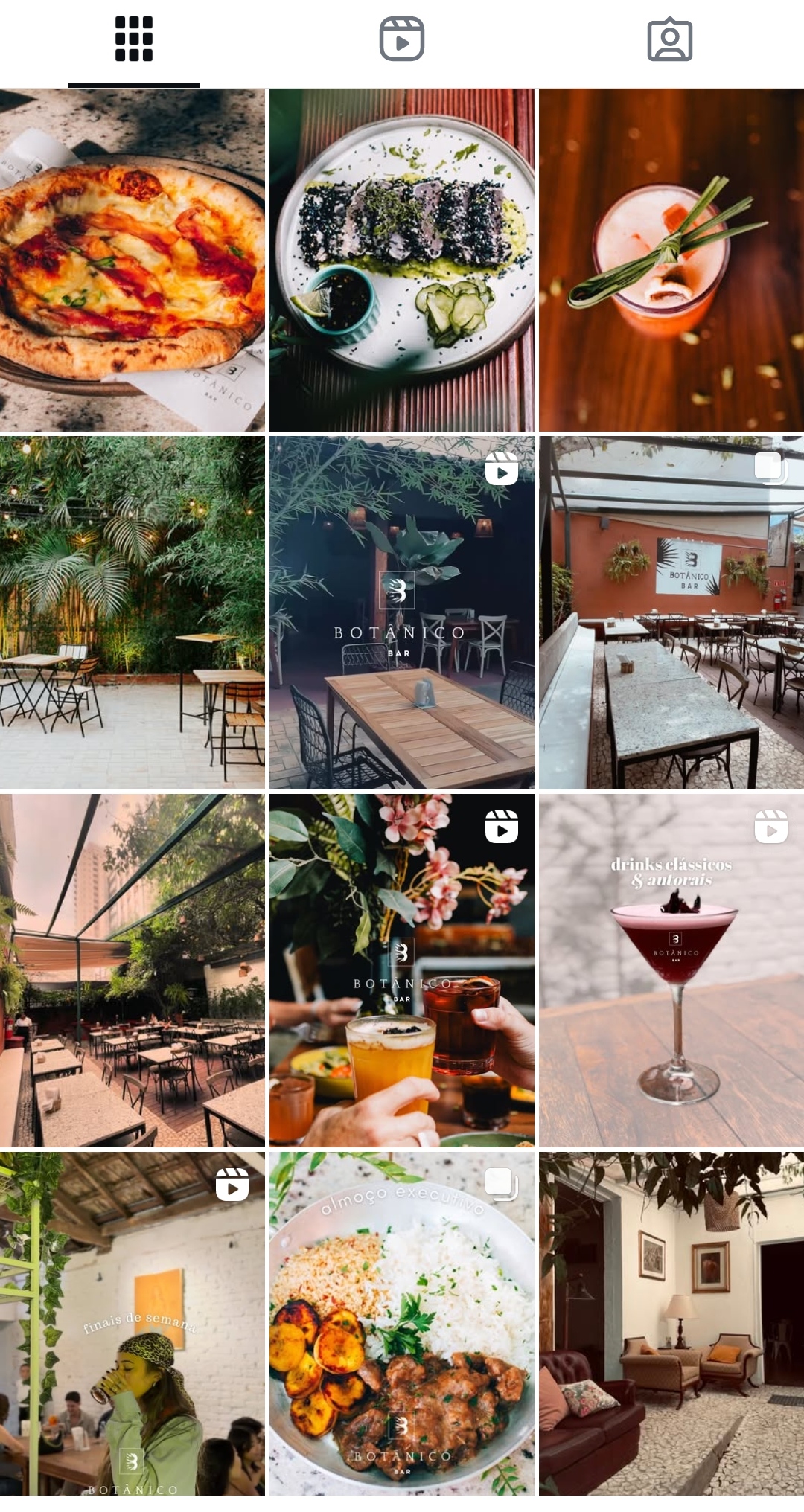Viewport: 804px width, 1512px height.
Task: Play the Botânico Bar wooden table reel
Action: (402, 612)
